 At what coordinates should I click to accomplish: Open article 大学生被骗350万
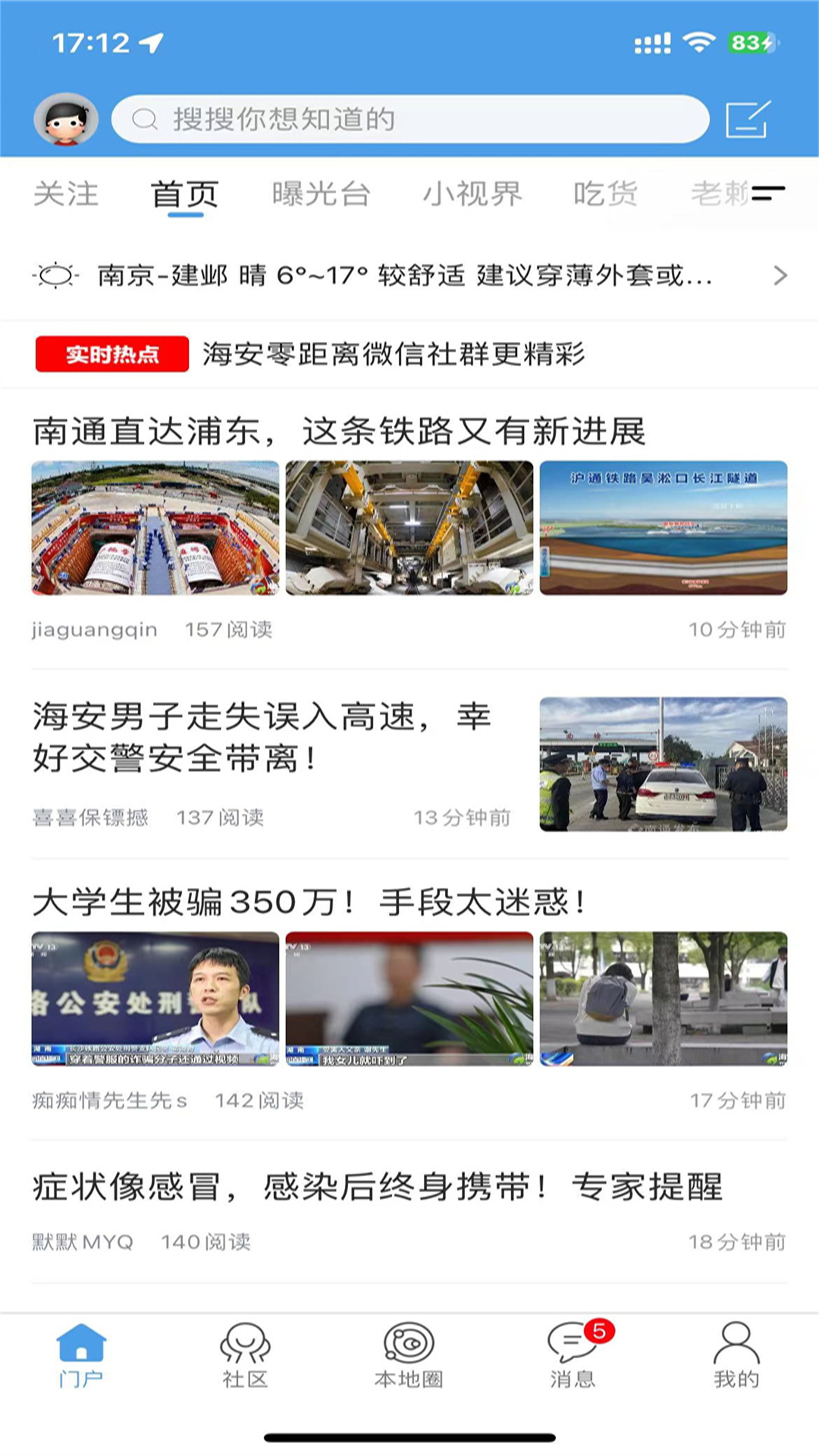click(309, 902)
